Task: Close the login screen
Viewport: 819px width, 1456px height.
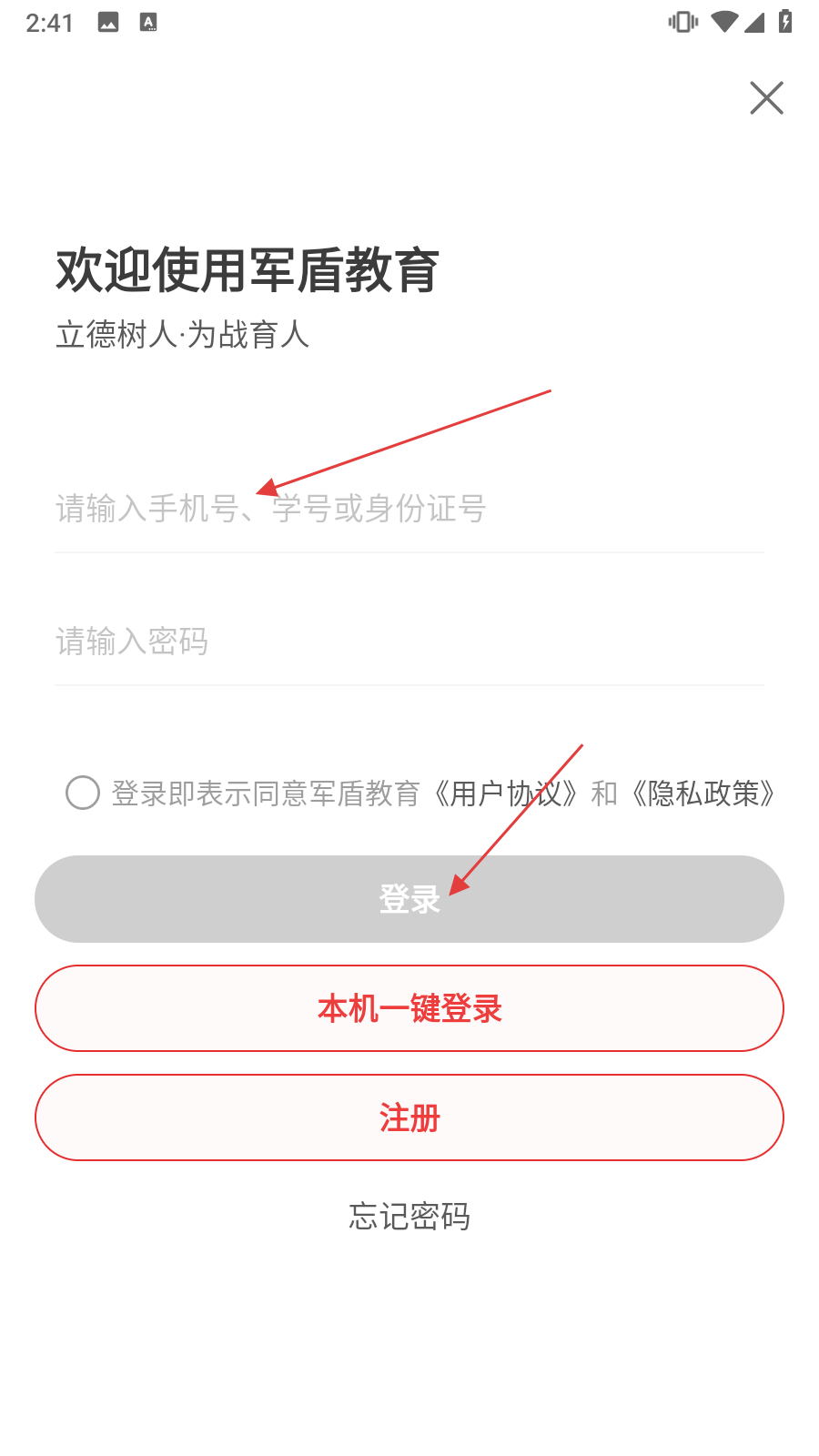Action: point(766,98)
